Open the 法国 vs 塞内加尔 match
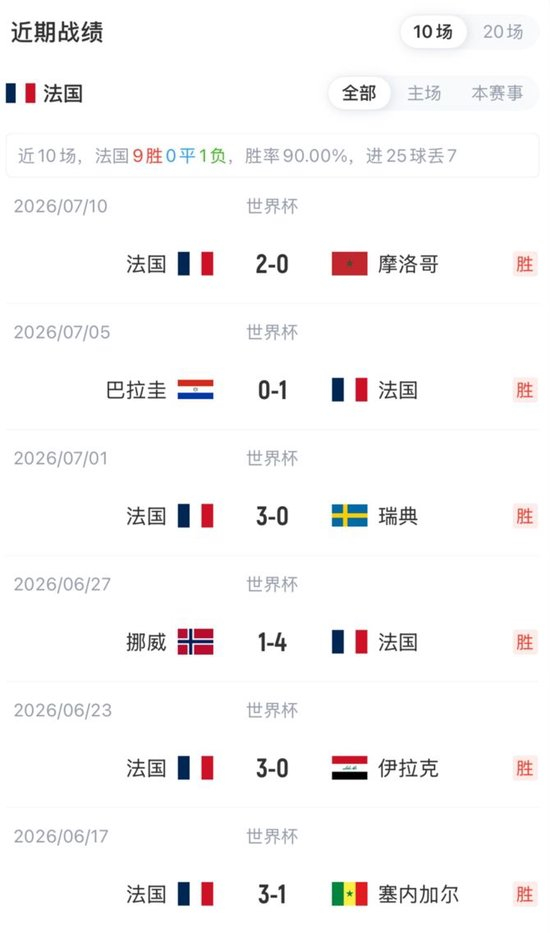 [x=273, y=872]
